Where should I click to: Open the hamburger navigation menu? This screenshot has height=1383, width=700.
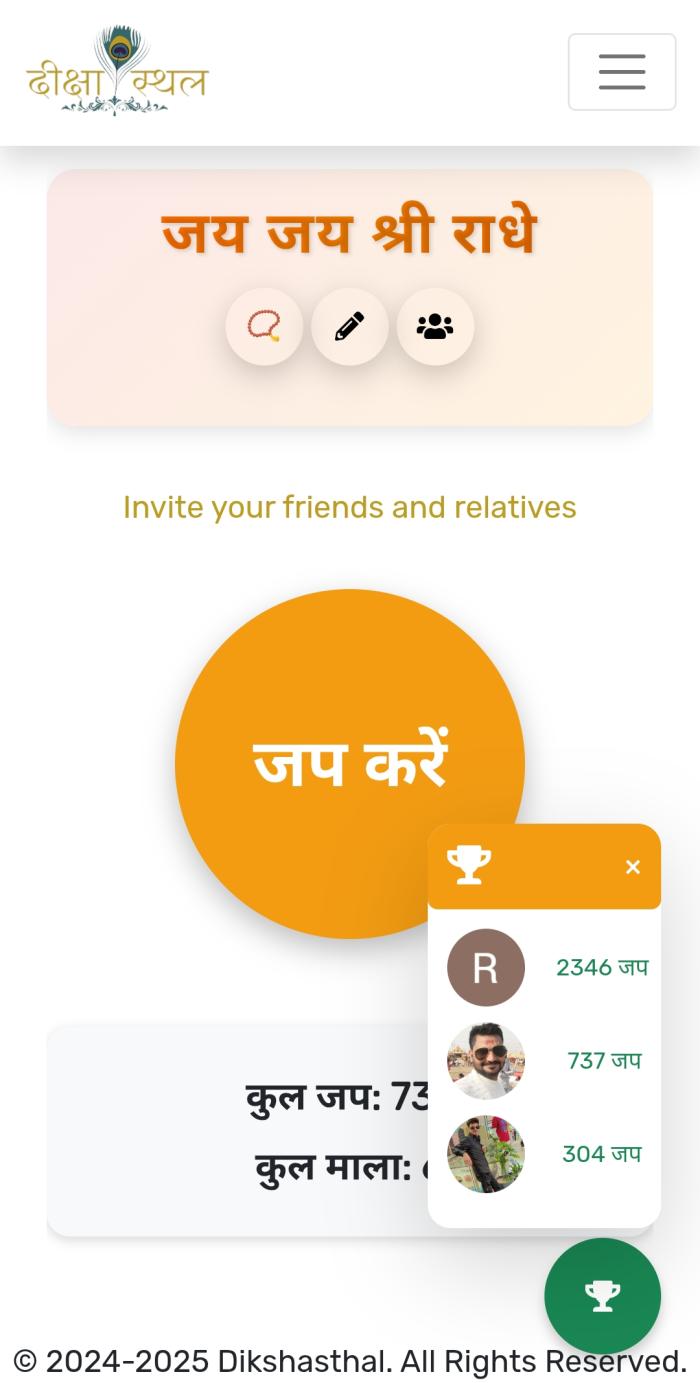pos(622,72)
